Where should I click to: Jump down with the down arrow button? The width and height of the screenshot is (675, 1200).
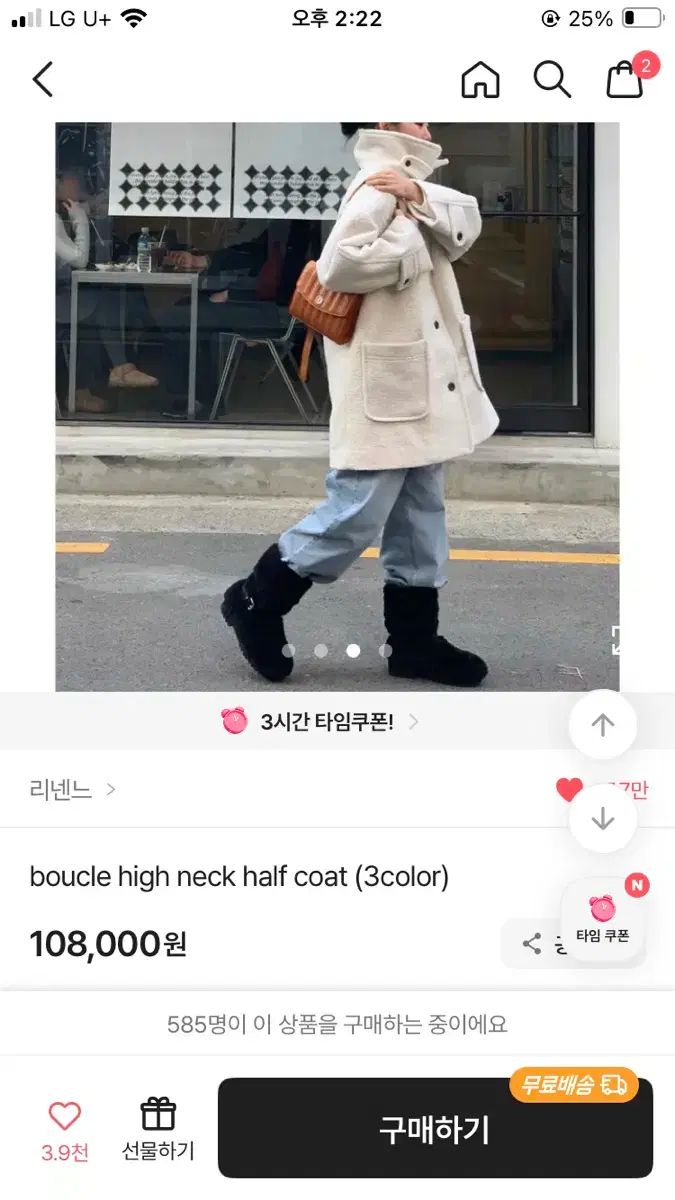(602, 818)
